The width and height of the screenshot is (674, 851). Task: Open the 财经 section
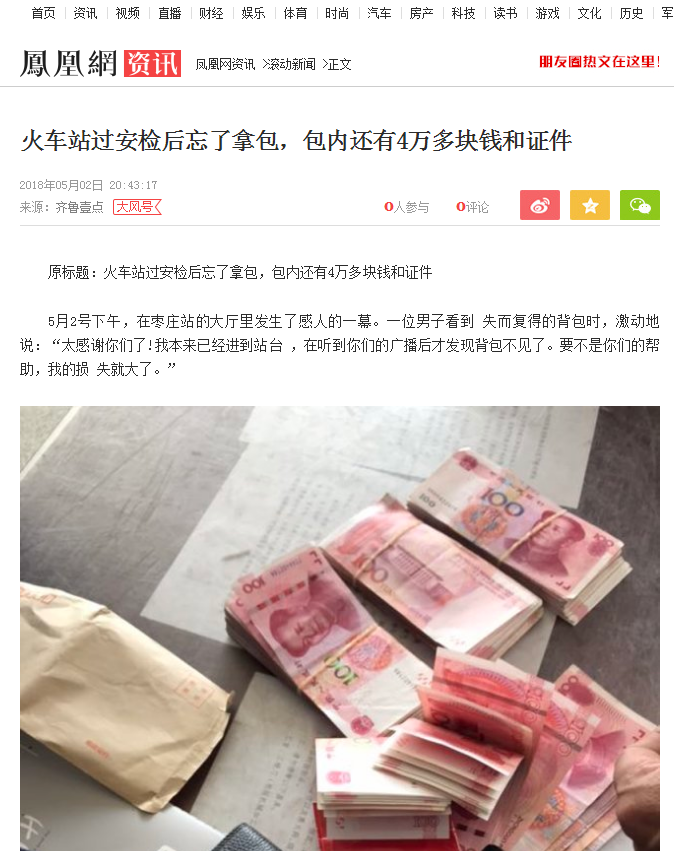211,13
